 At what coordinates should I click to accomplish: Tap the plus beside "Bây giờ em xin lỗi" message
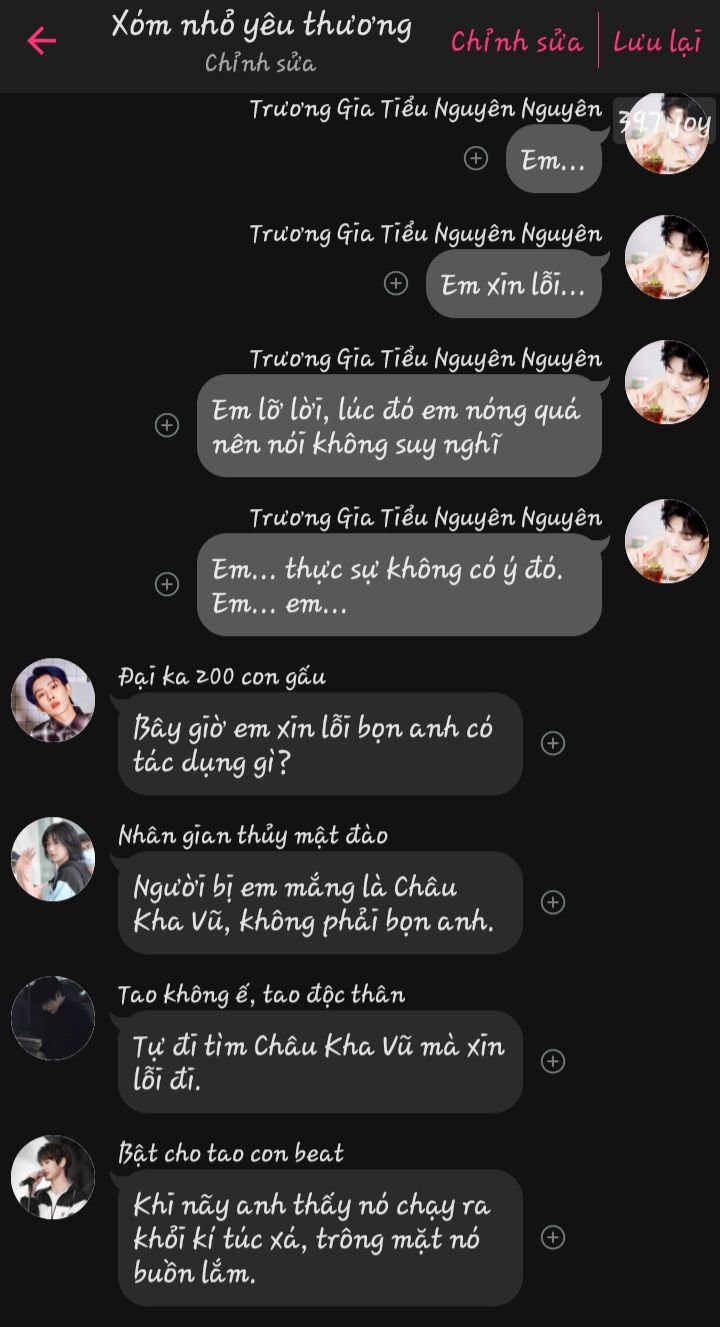coord(553,743)
